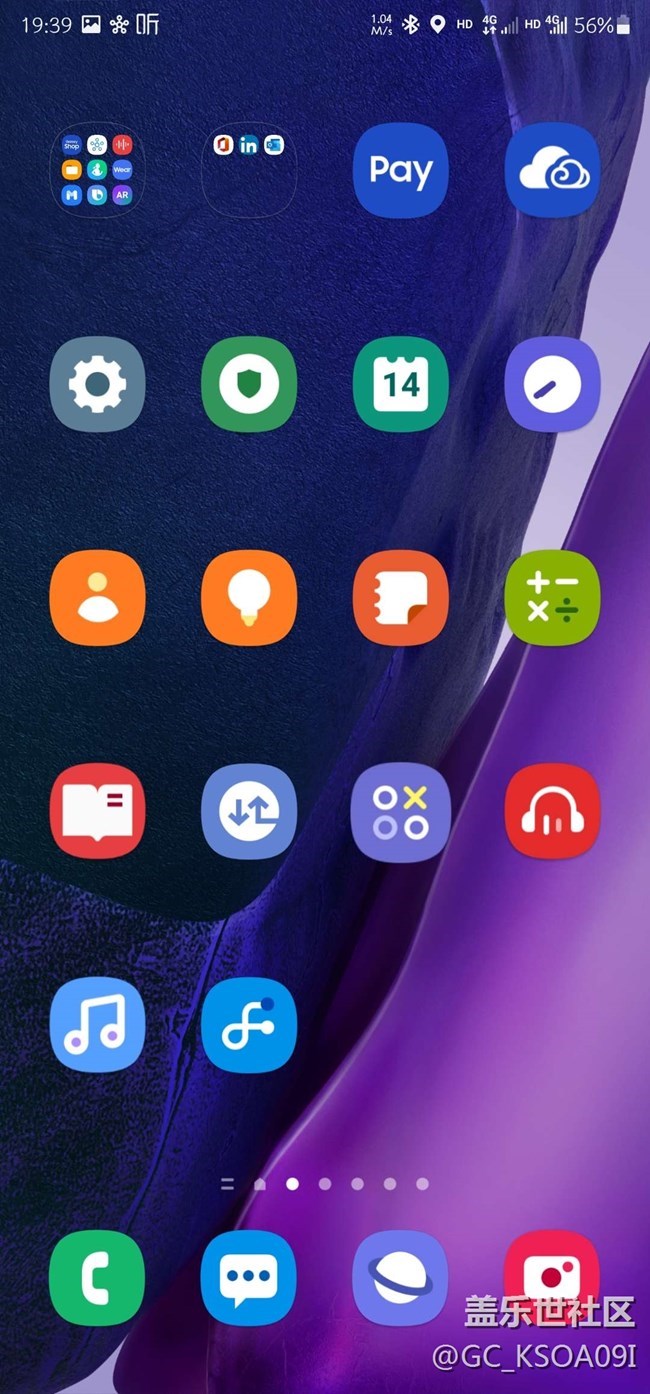Image resolution: width=650 pixels, height=1394 pixels.
Task: Open the Calendar app showing 14
Action: tap(401, 384)
